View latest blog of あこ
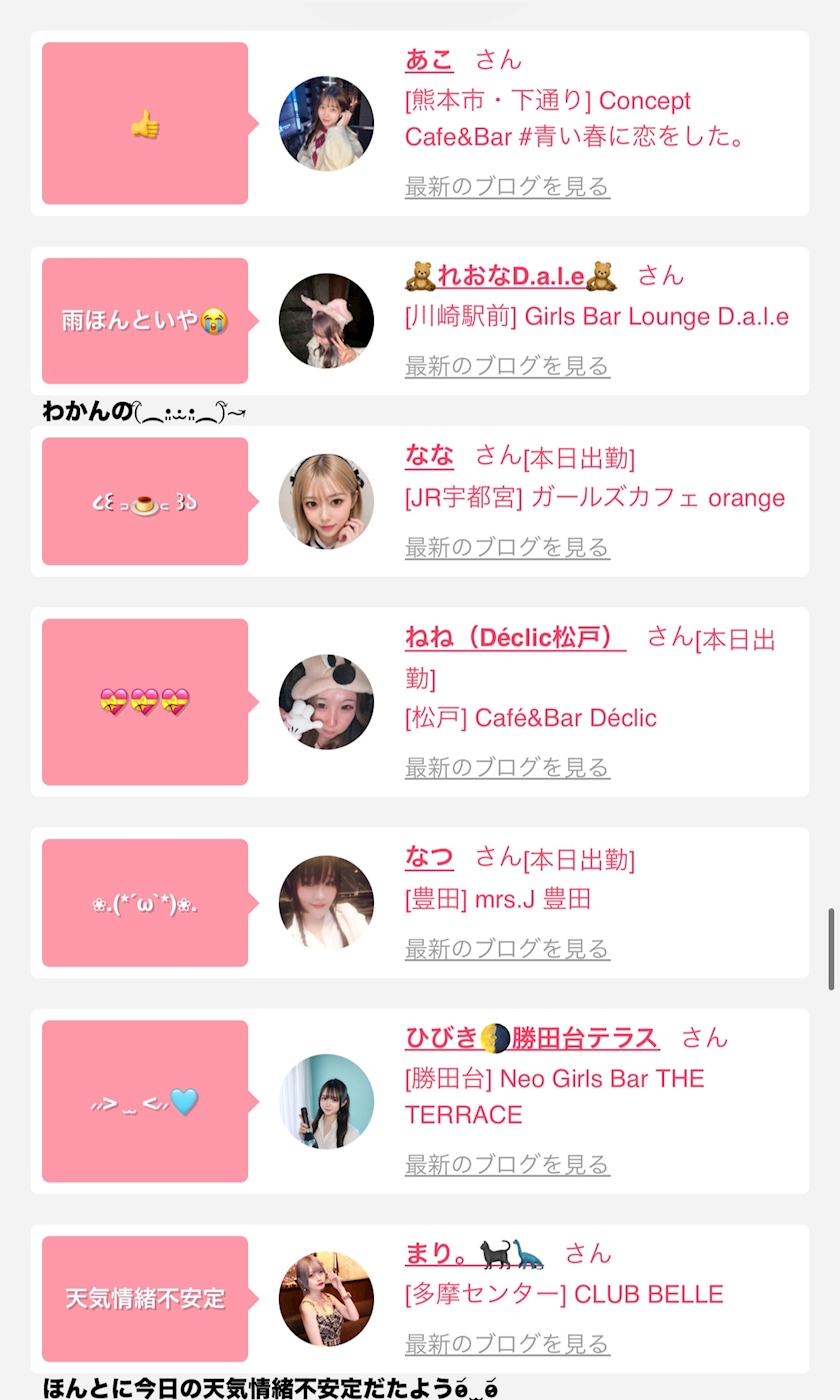The width and height of the screenshot is (840, 1400). point(507,187)
